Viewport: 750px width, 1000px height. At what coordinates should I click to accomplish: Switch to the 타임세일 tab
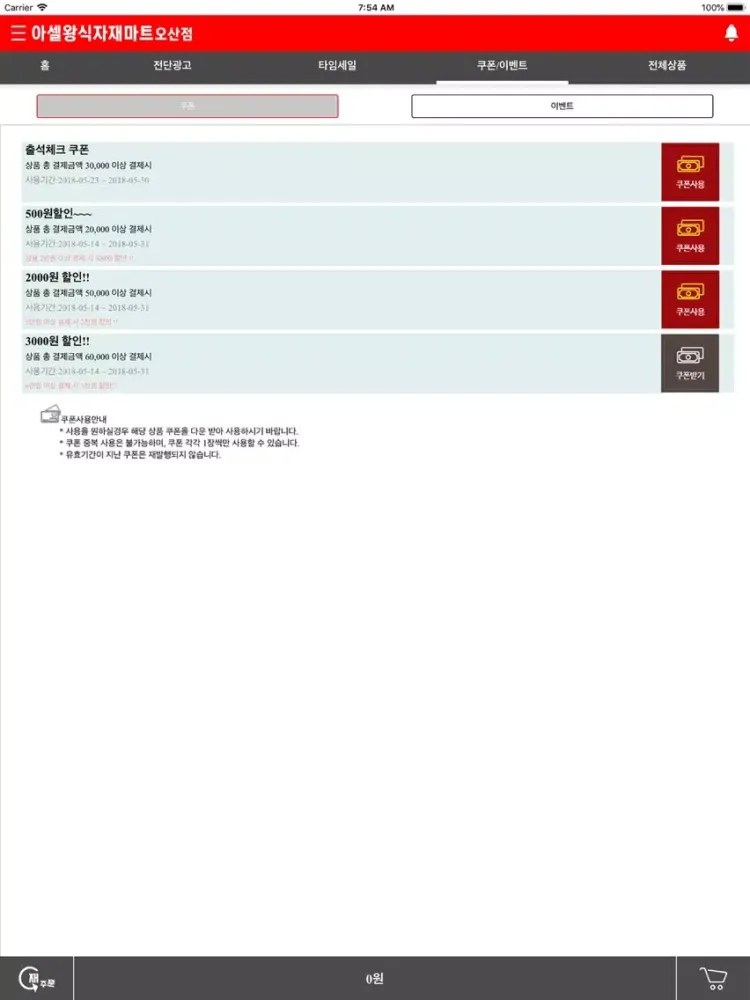coord(337,66)
